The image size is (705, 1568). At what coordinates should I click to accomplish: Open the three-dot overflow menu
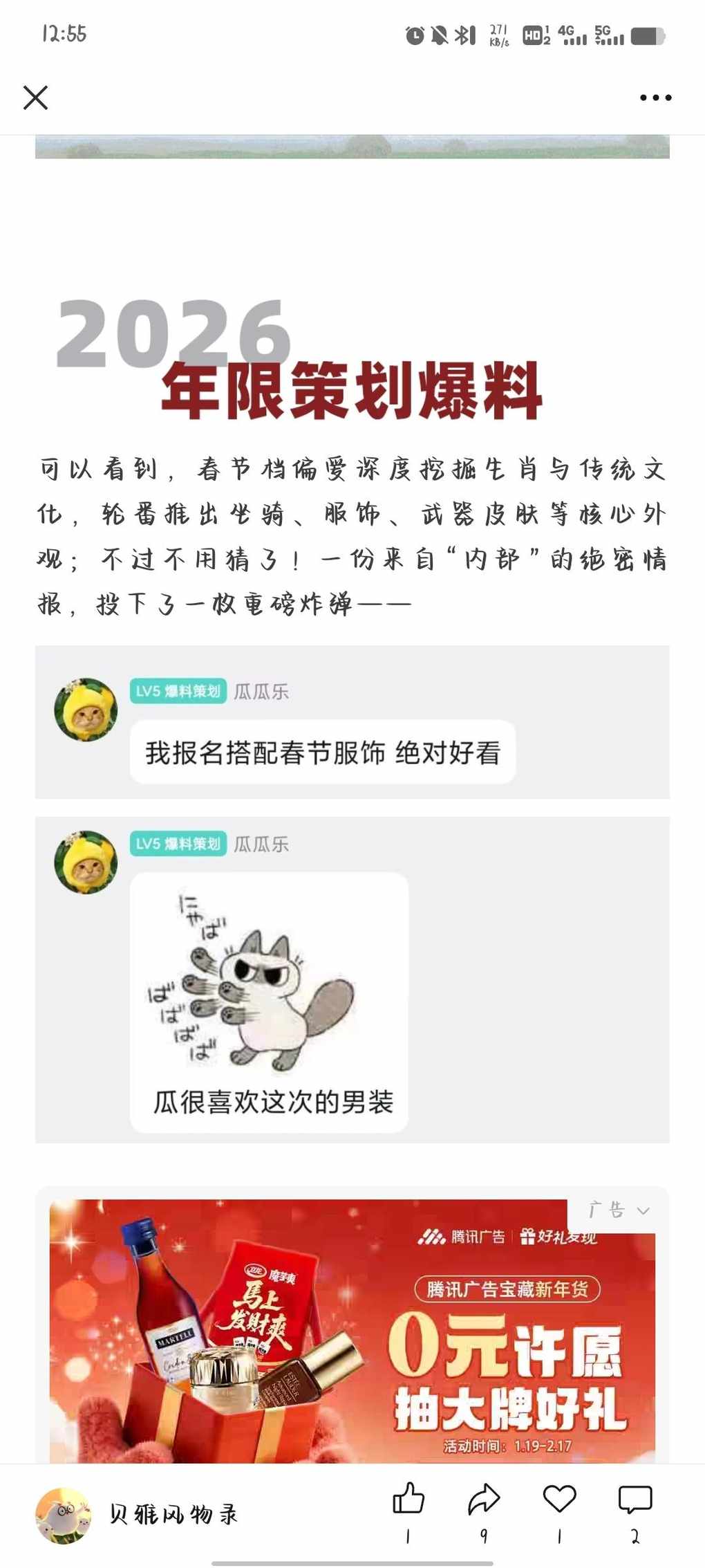point(655,98)
